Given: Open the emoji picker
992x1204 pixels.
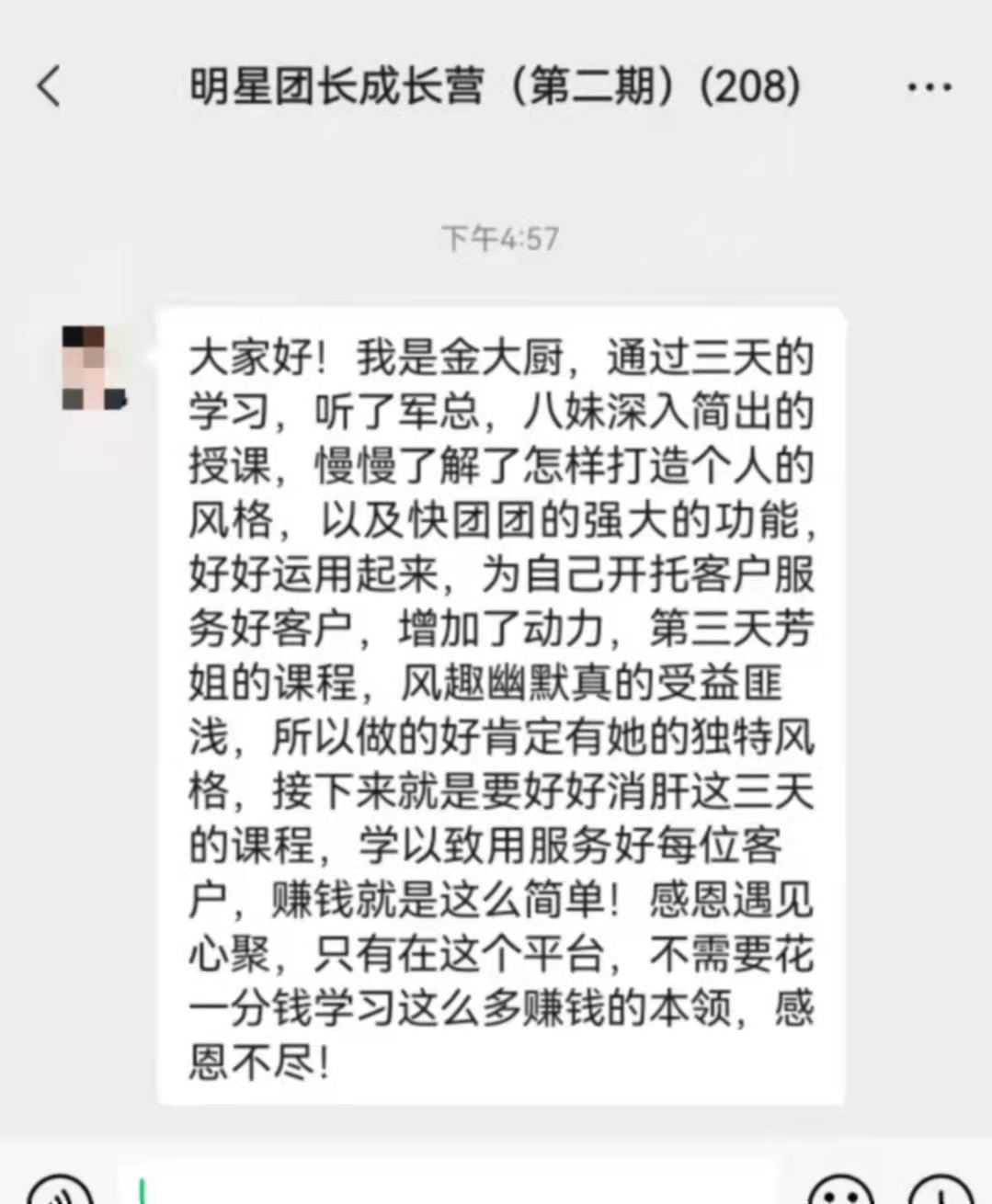Looking at the screenshot, I should (x=841, y=1191).
